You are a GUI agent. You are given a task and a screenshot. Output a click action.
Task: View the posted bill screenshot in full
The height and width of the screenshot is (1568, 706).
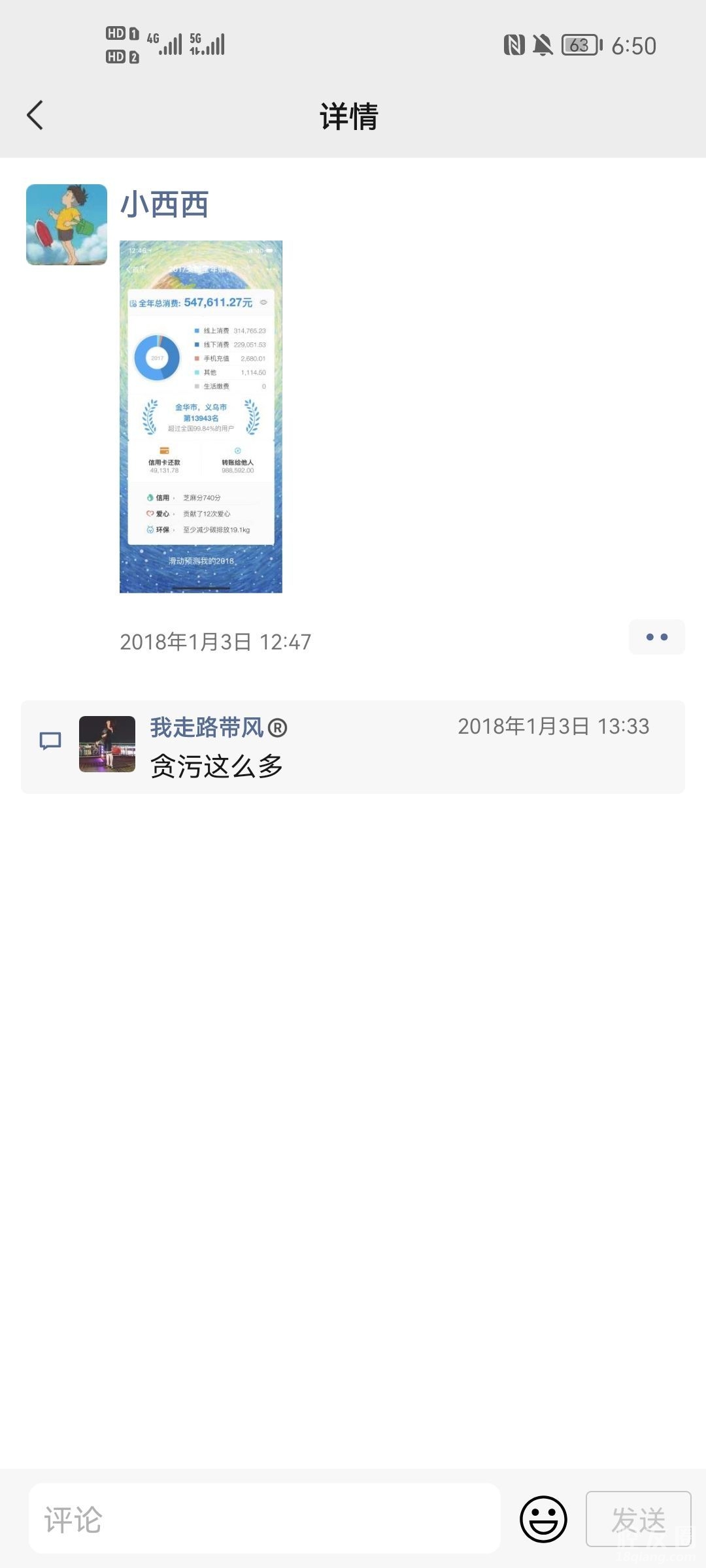point(201,417)
